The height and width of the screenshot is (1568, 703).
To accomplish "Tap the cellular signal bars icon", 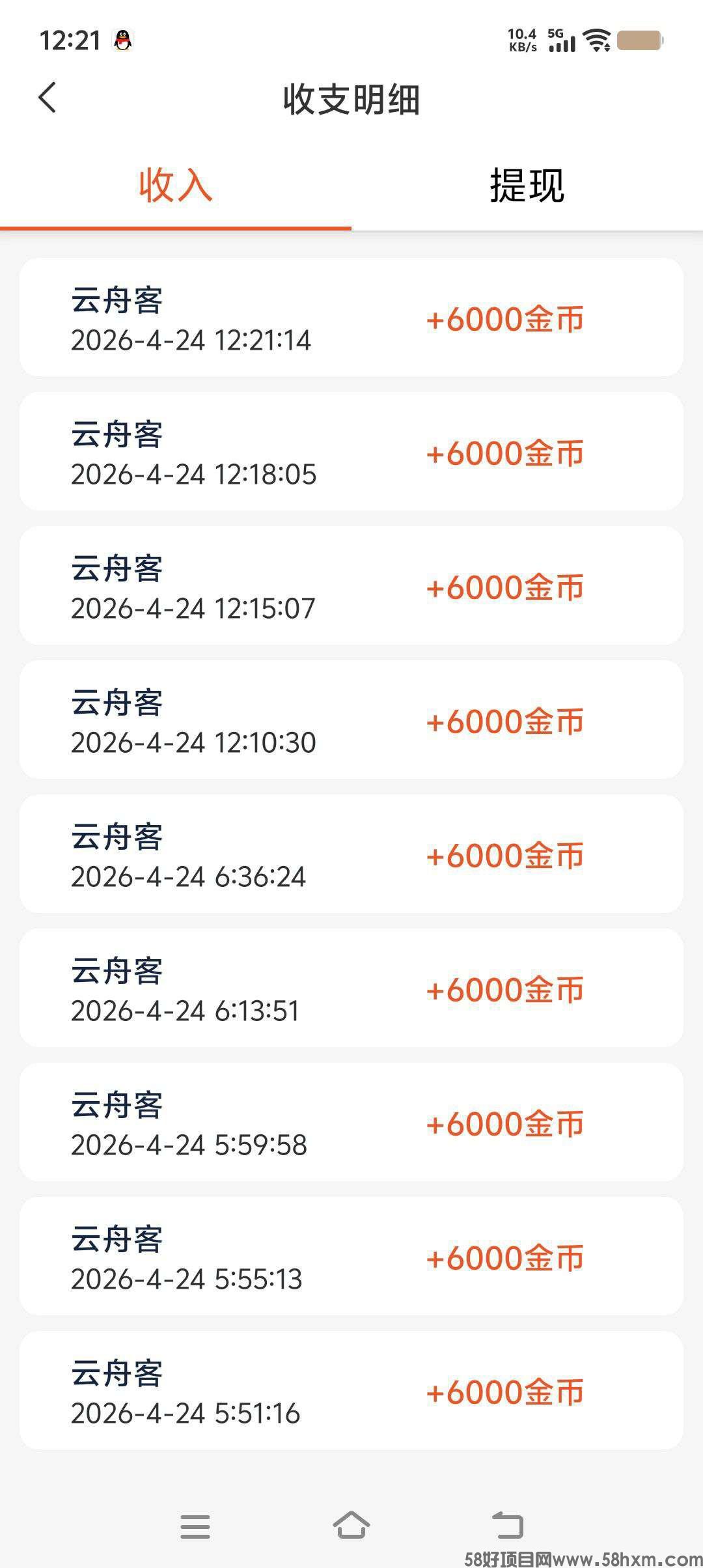I will tap(562, 46).
